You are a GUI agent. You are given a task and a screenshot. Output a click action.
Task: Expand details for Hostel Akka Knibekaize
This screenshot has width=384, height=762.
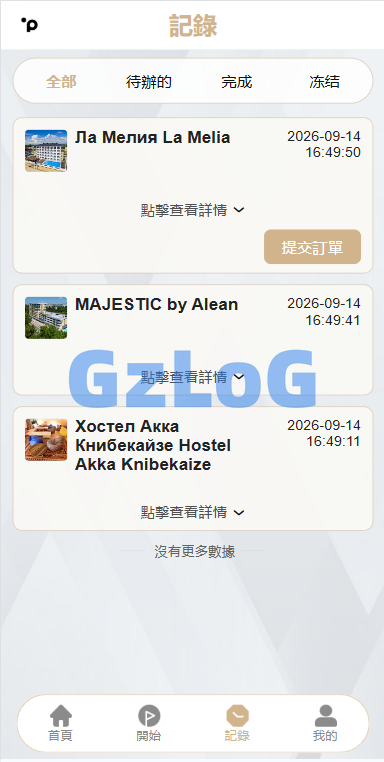(192, 512)
